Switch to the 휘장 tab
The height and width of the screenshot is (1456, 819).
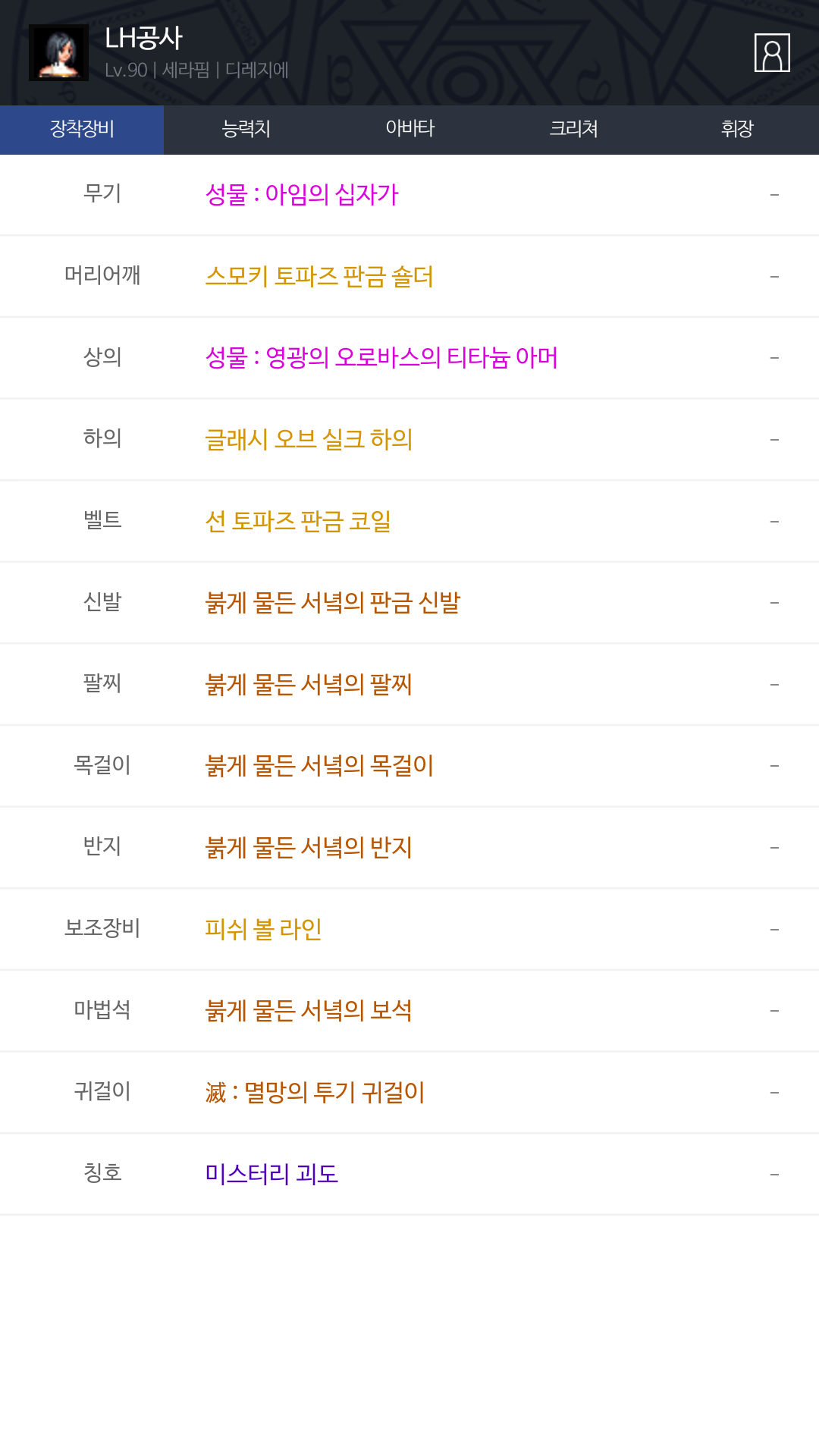(x=737, y=130)
